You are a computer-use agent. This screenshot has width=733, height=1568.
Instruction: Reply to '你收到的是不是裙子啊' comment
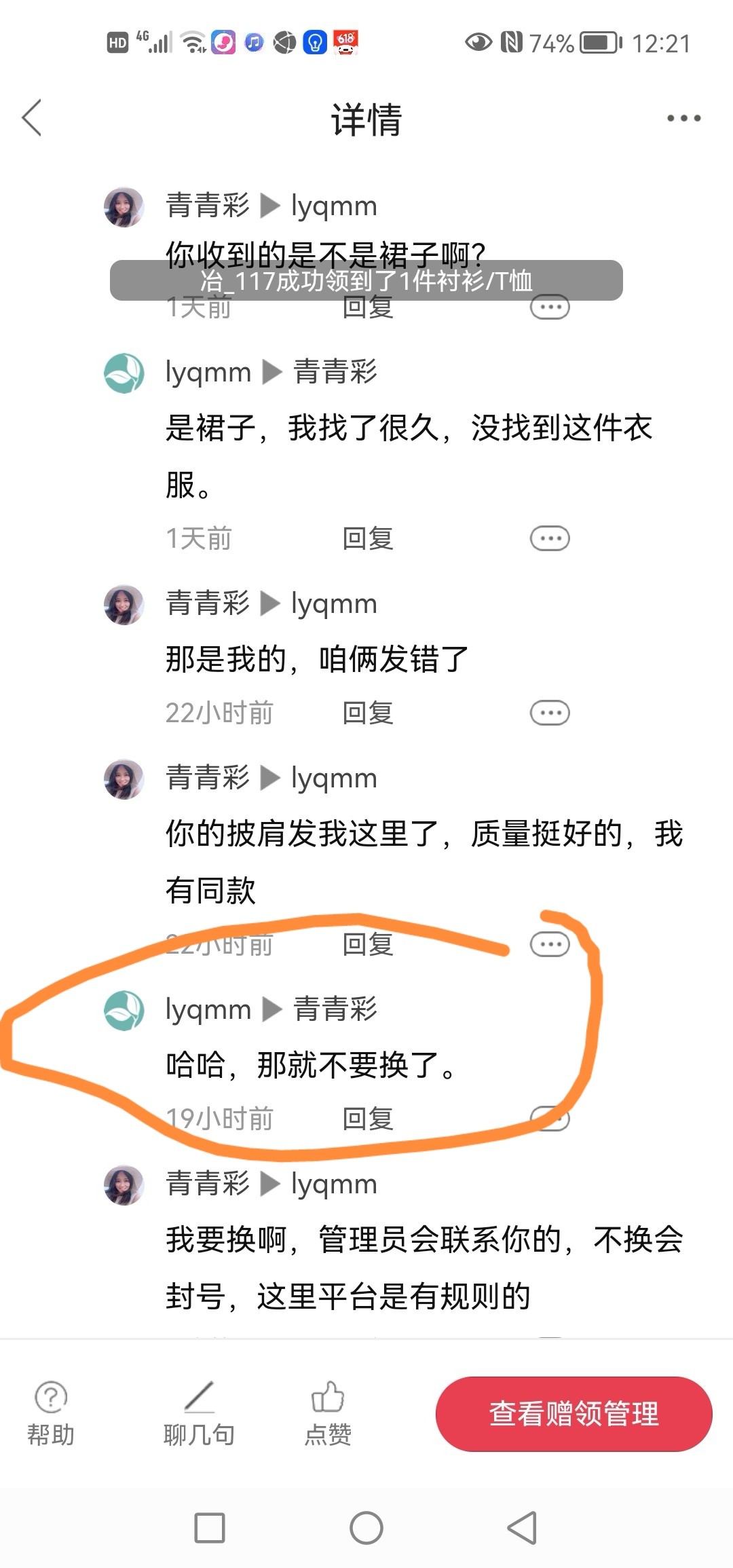367,307
